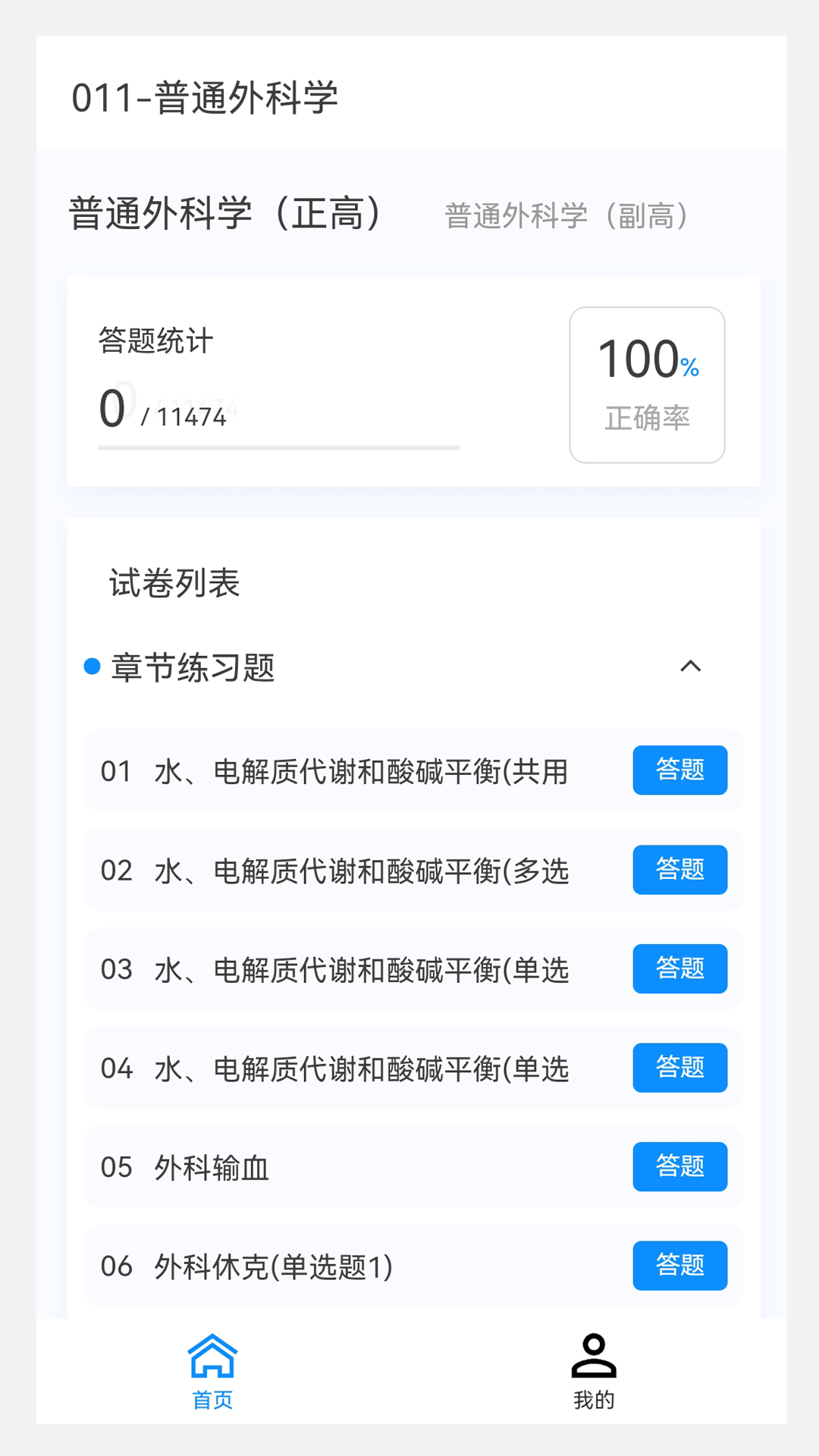Viewport: 819px width, 1456px height.
Task: Start answering 外科输血 questions
Action: 679,1167
